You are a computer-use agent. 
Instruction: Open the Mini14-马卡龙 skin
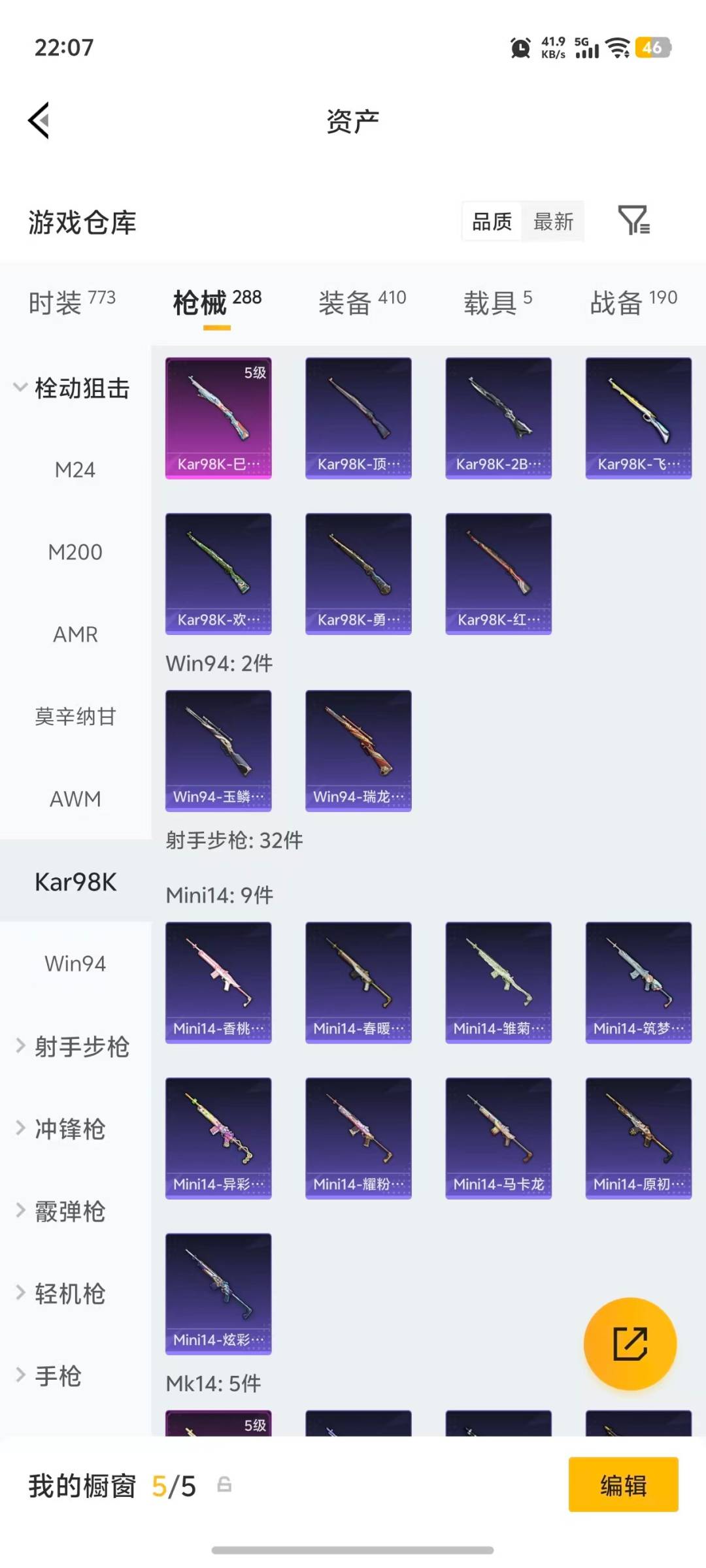coord(497,1137)
